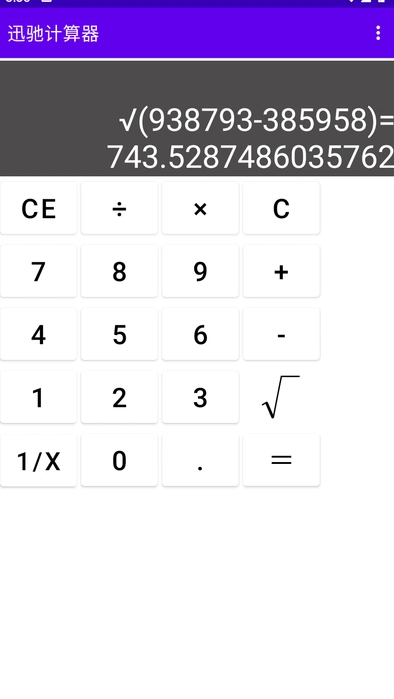Enter digit 1
The width and height of the screenshot is (394, 699).
(x=38, y=397)
